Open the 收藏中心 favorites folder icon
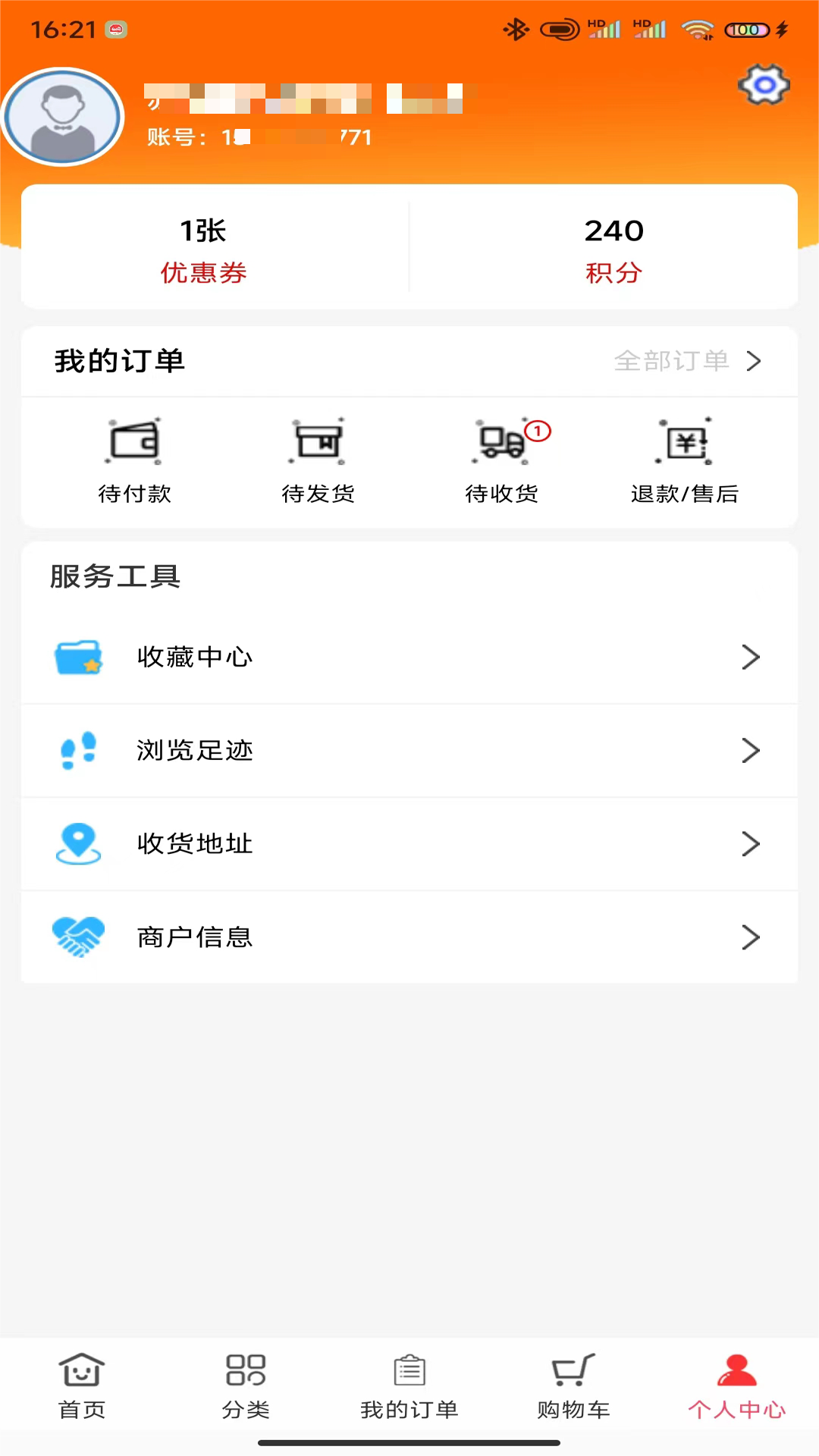The image size is (819, 1456). click(x=78, y=657)
